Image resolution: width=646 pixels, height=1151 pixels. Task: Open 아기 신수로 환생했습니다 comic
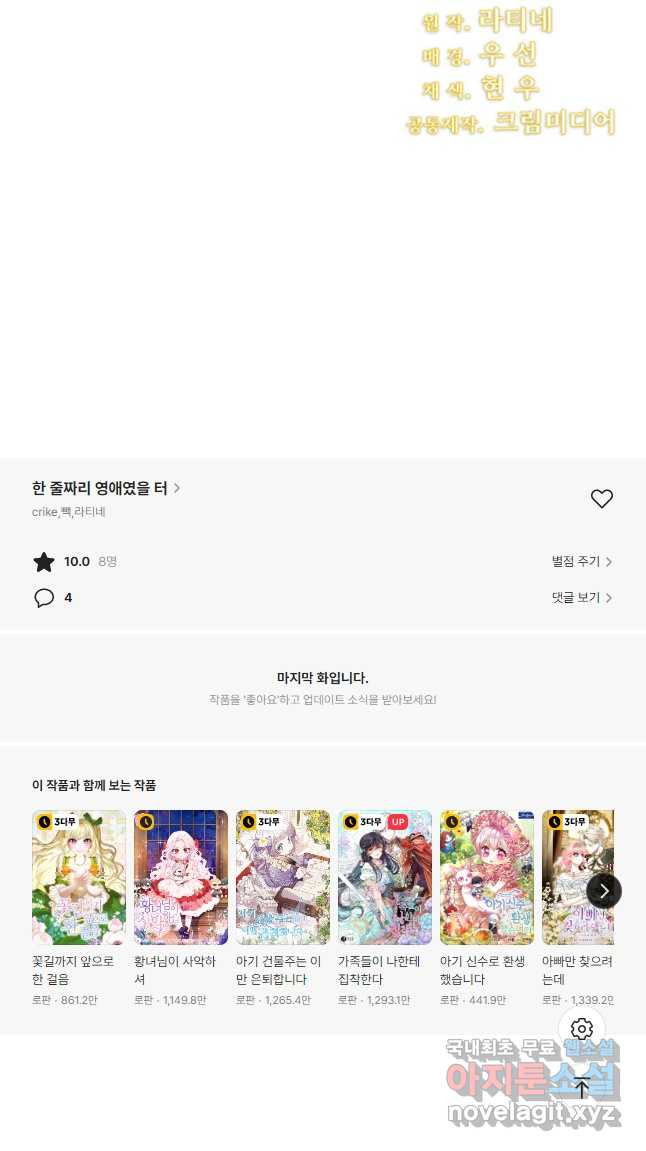tap(487, 878)
